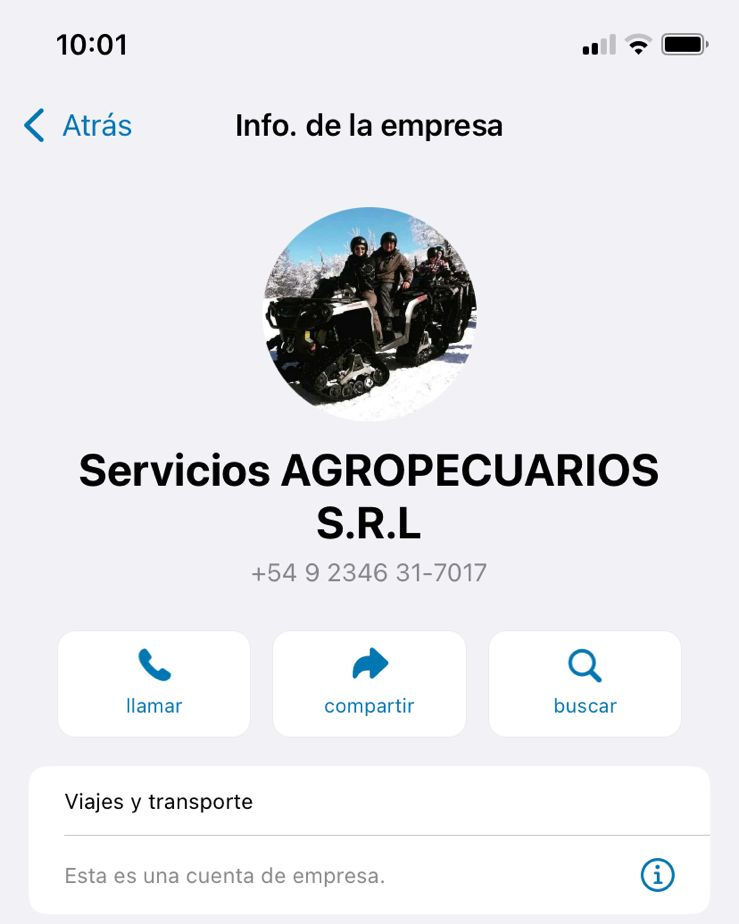Call the business with llamar
Image resolution: width=739 pixels, height=924 pixels.
click(x=154, y=684)
